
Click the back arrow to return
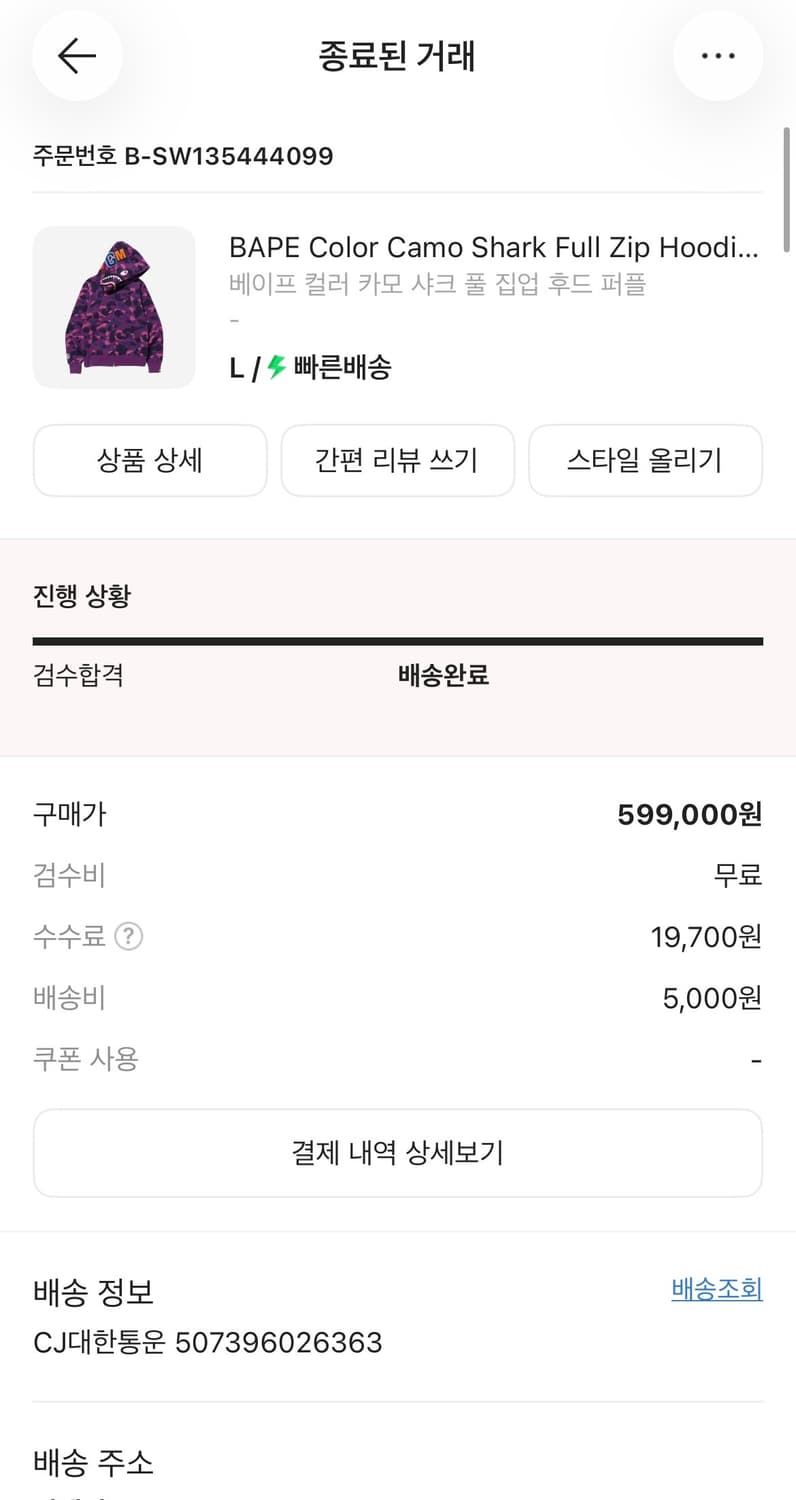(77, 56)
